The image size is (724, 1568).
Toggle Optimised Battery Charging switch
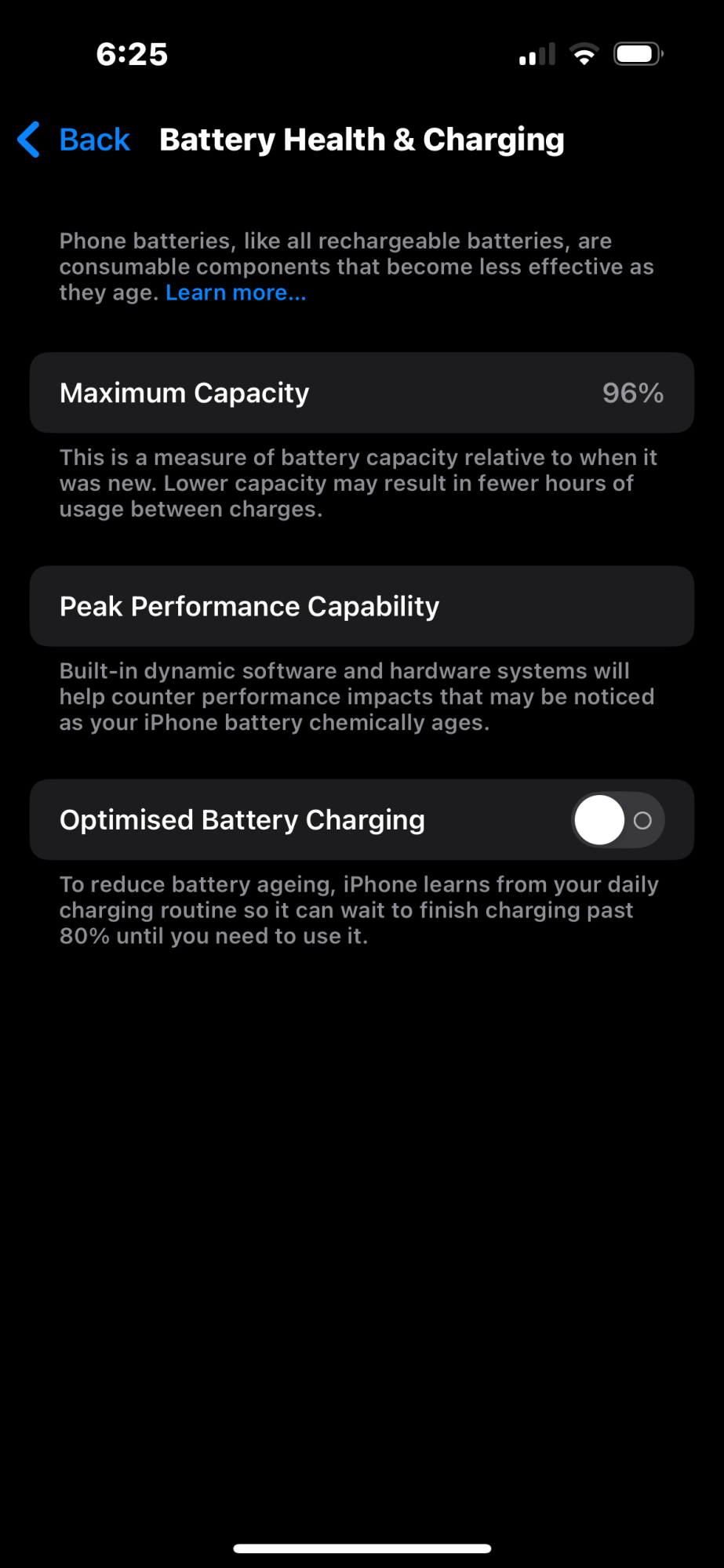click(x=618, y=820)
